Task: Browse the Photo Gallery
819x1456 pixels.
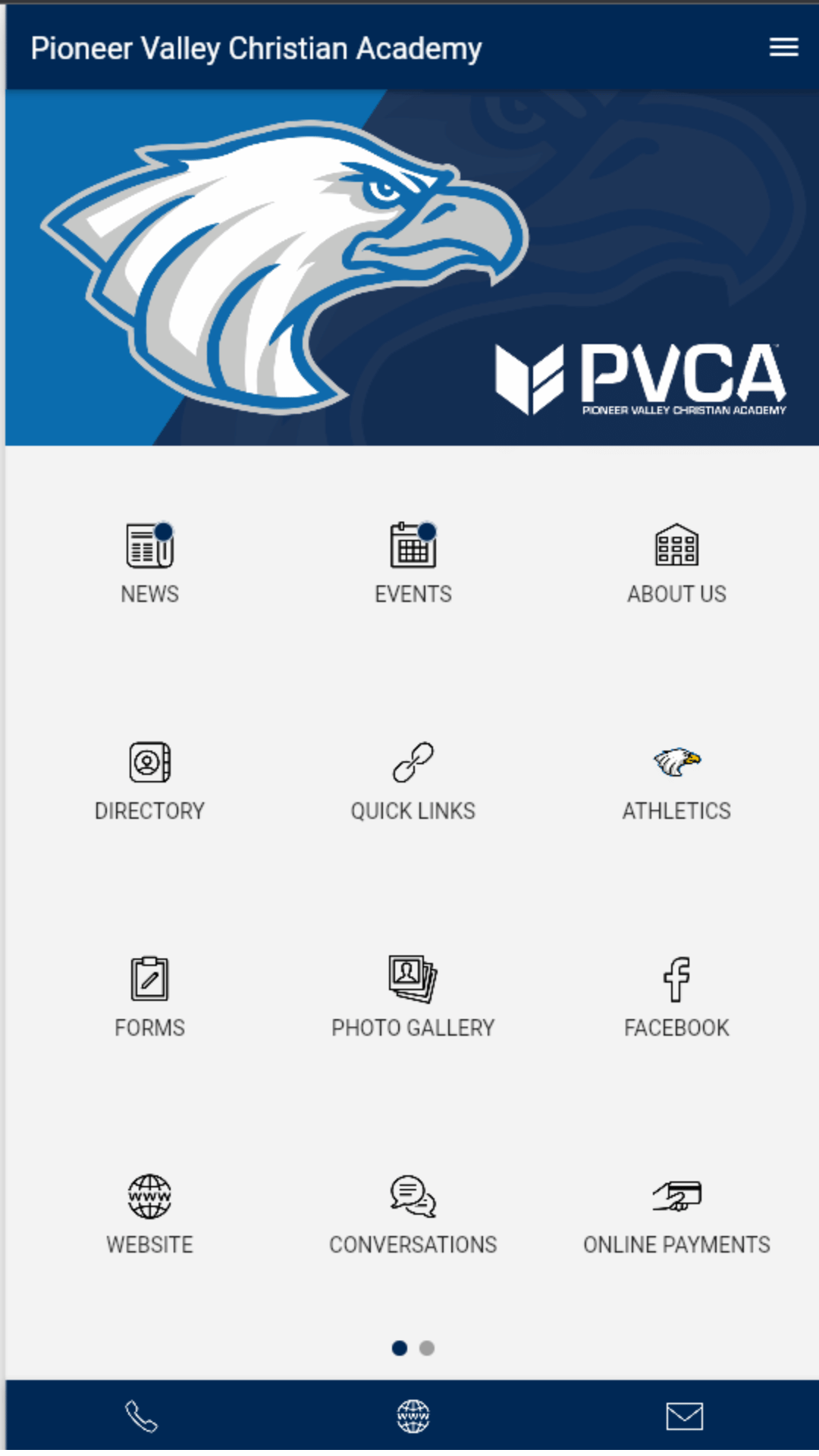Action: [413, 996]
